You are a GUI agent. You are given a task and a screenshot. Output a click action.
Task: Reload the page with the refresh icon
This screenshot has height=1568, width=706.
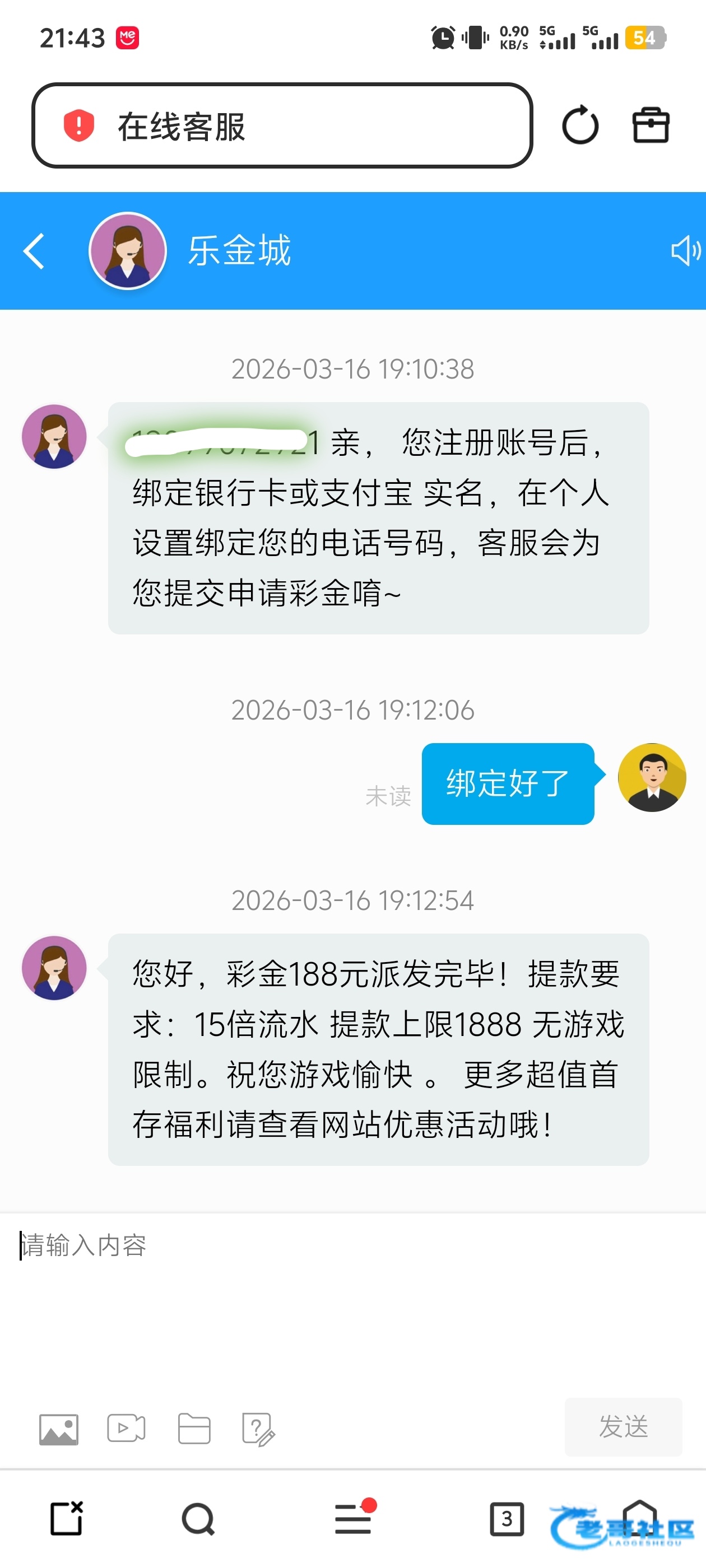click(579, 126)
